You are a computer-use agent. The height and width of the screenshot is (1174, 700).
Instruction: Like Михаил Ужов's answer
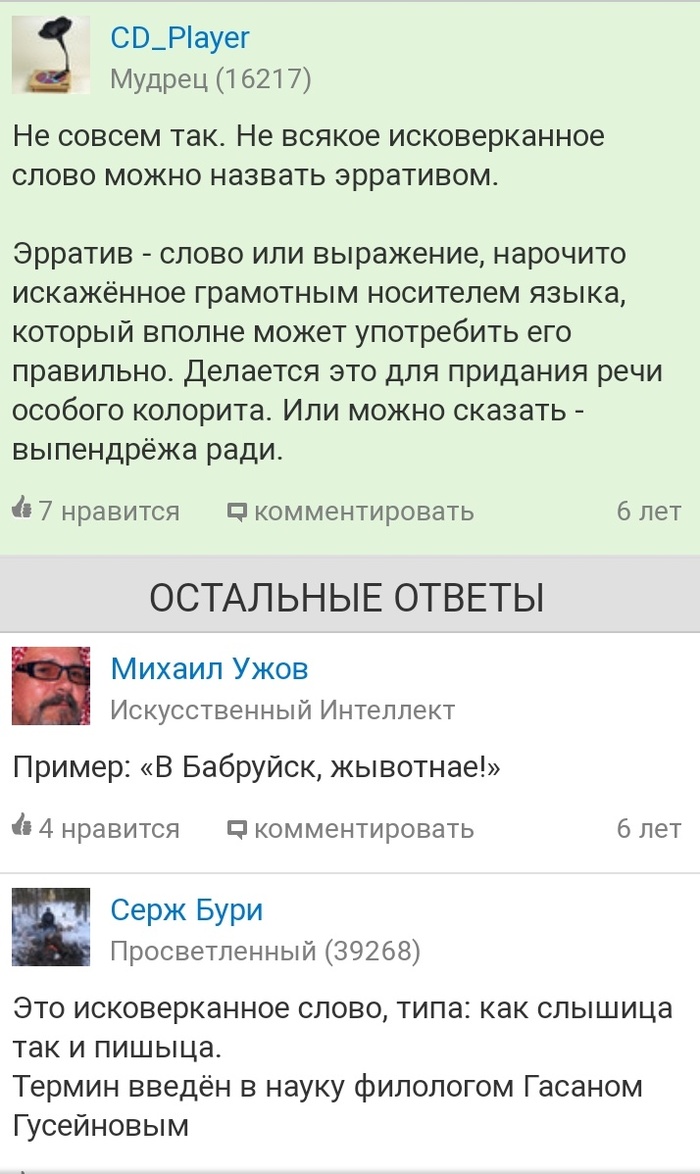pyautogui.click(x=96, y=828)
